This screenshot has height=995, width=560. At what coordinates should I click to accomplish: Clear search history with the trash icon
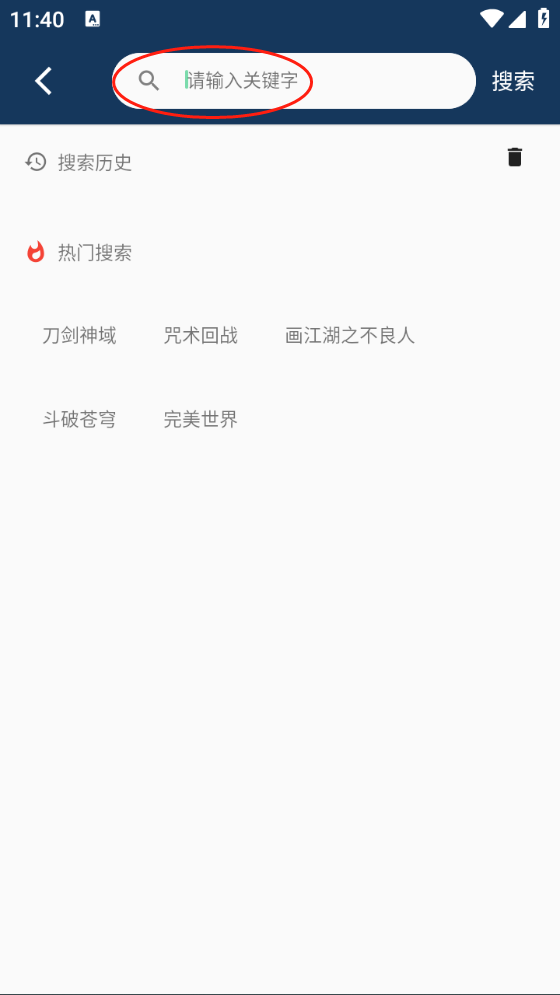coord(514,157)
